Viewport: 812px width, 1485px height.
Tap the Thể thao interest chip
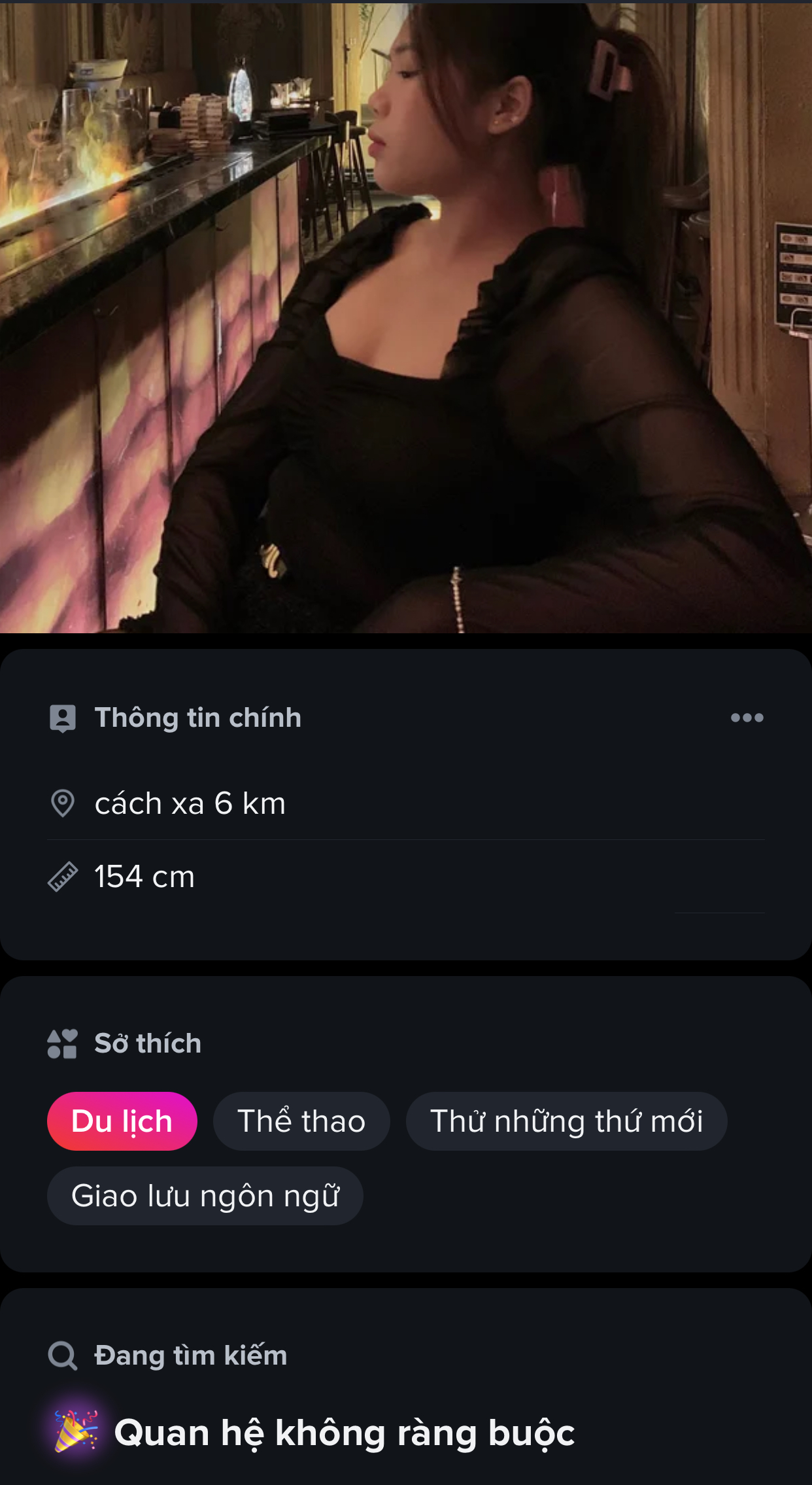[x=301, y=1121]
